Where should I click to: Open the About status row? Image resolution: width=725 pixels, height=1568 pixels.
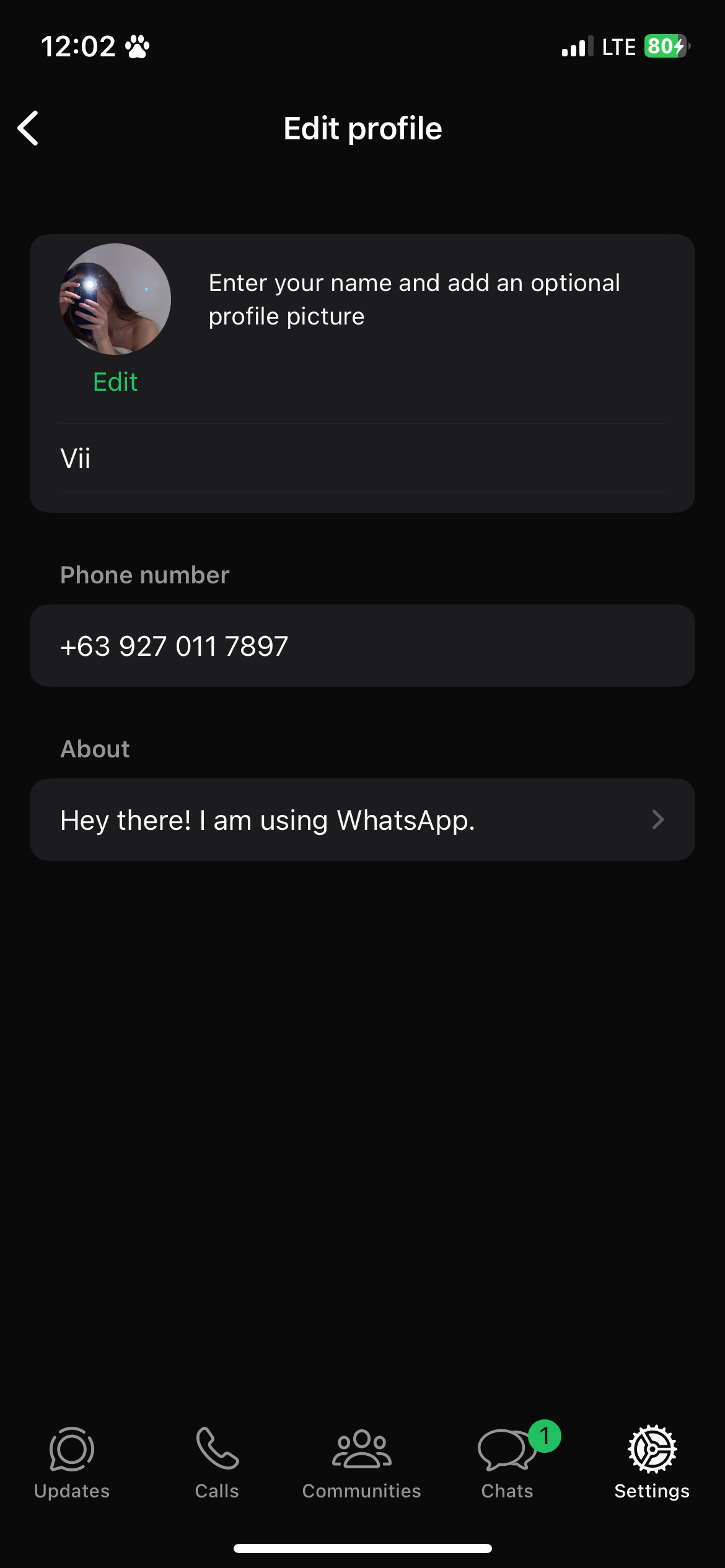[362, 820]
